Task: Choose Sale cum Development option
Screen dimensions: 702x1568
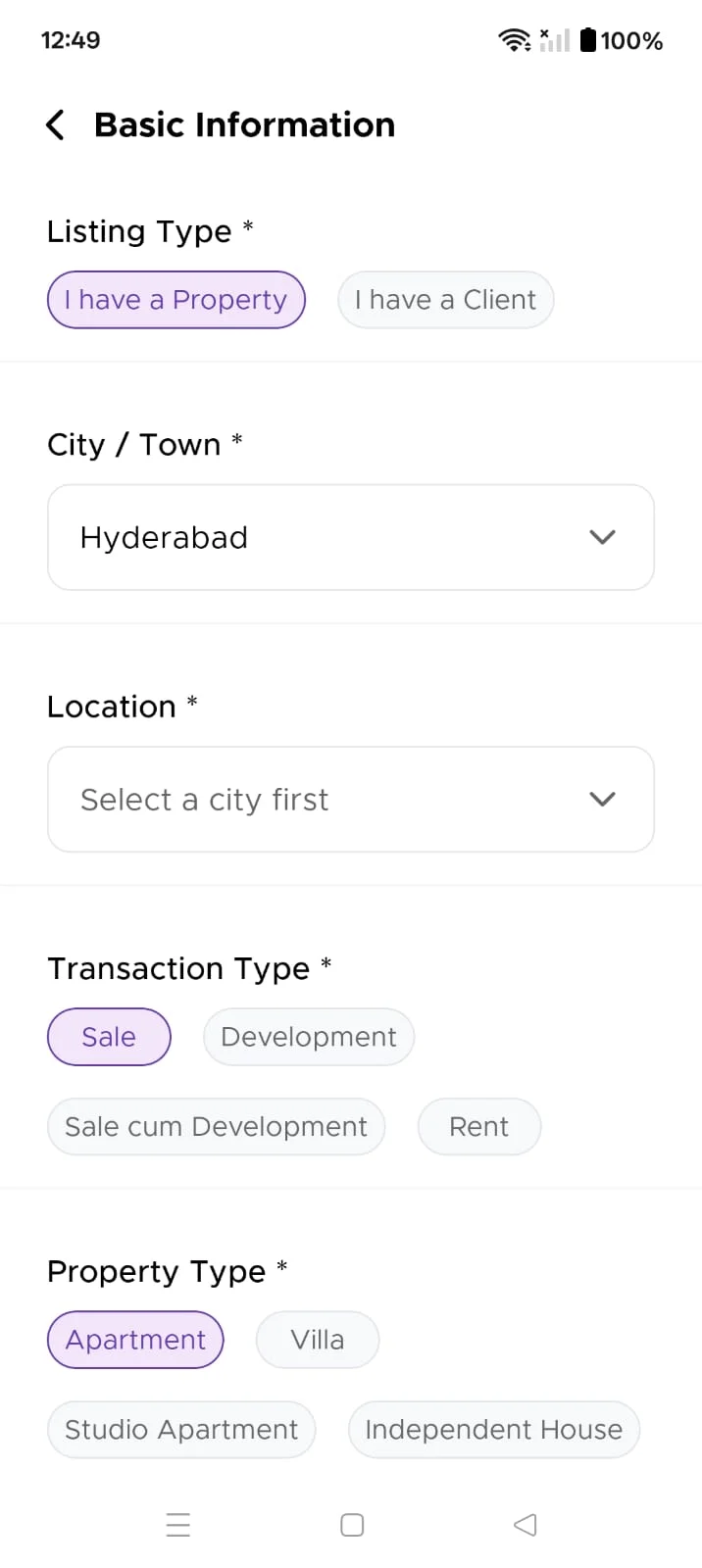Action: pos(216,1127)
